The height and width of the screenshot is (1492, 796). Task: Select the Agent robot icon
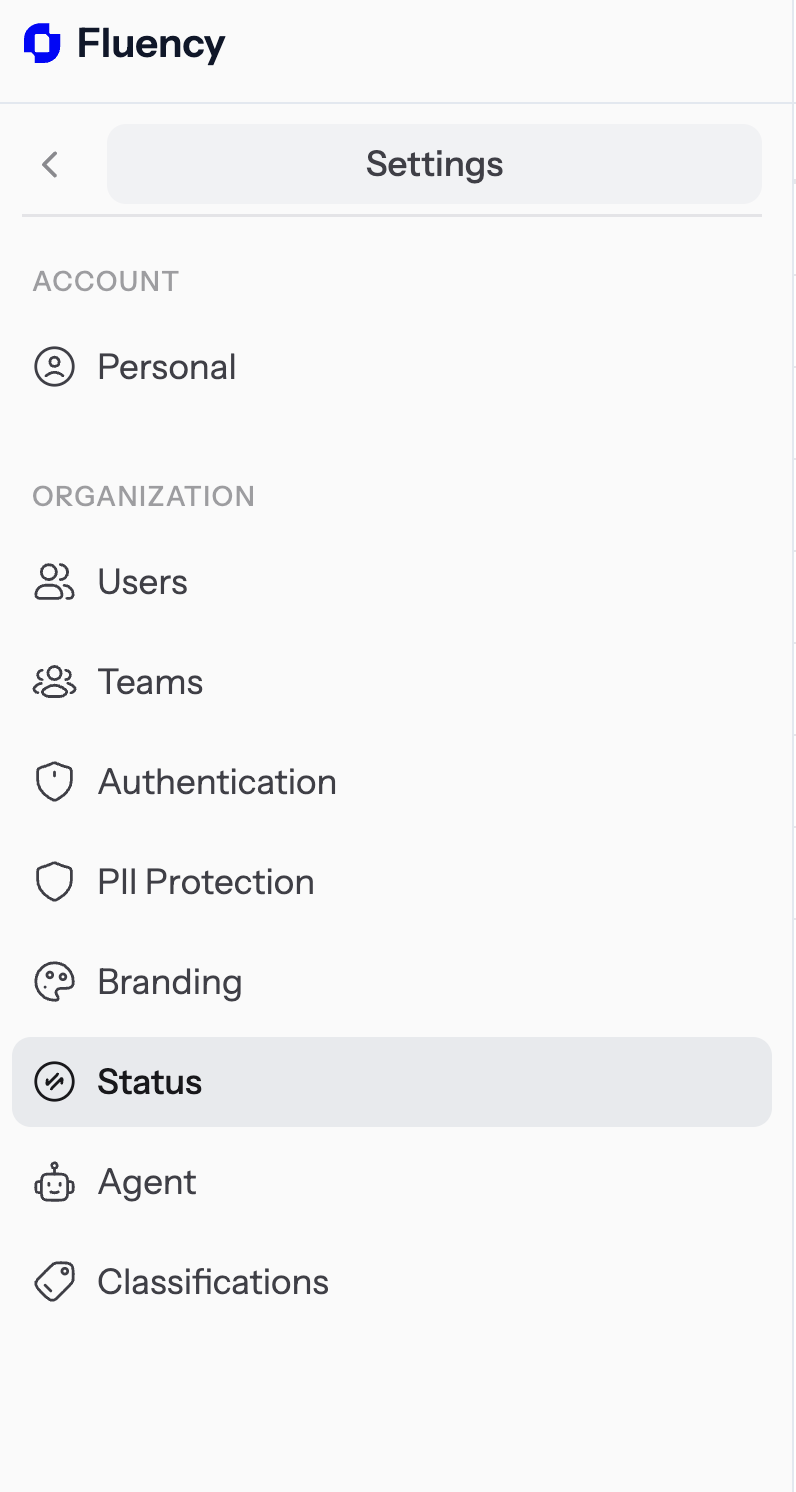point(54,1181)
